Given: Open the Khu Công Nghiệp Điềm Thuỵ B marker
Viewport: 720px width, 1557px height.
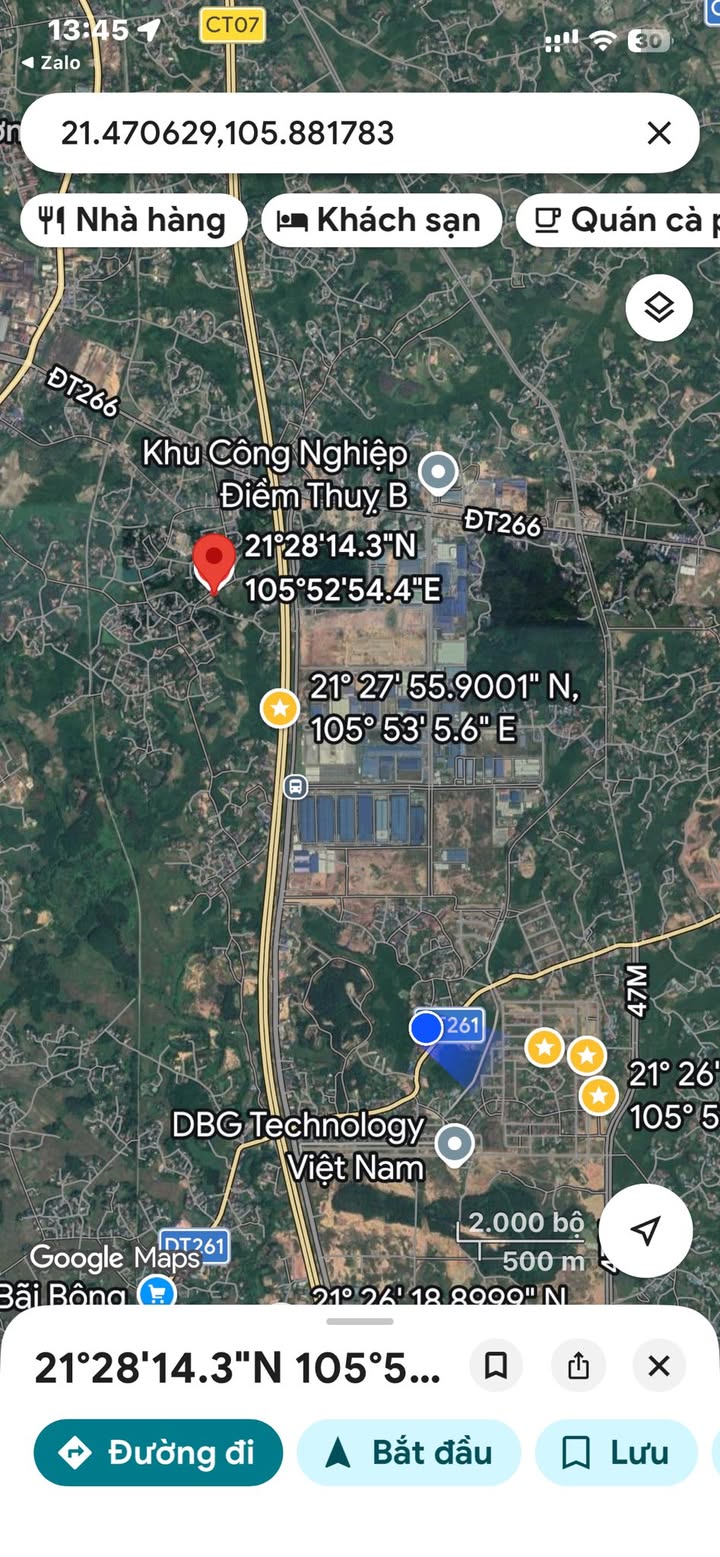Looking at the screenshot, I should click(437, 472).
